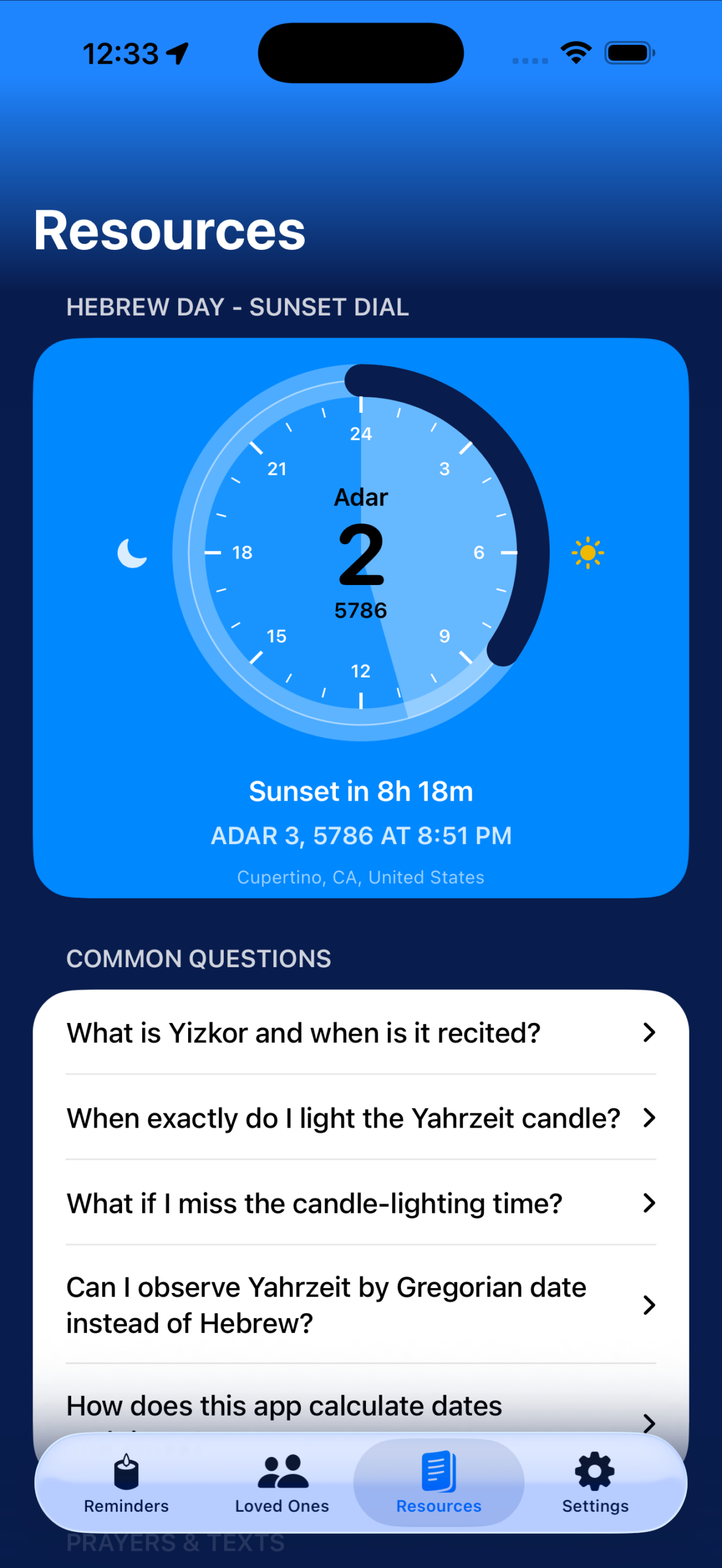
Task: Open question about observing Yahrzeit by Gregorian date
Action: pos(360,1305)
